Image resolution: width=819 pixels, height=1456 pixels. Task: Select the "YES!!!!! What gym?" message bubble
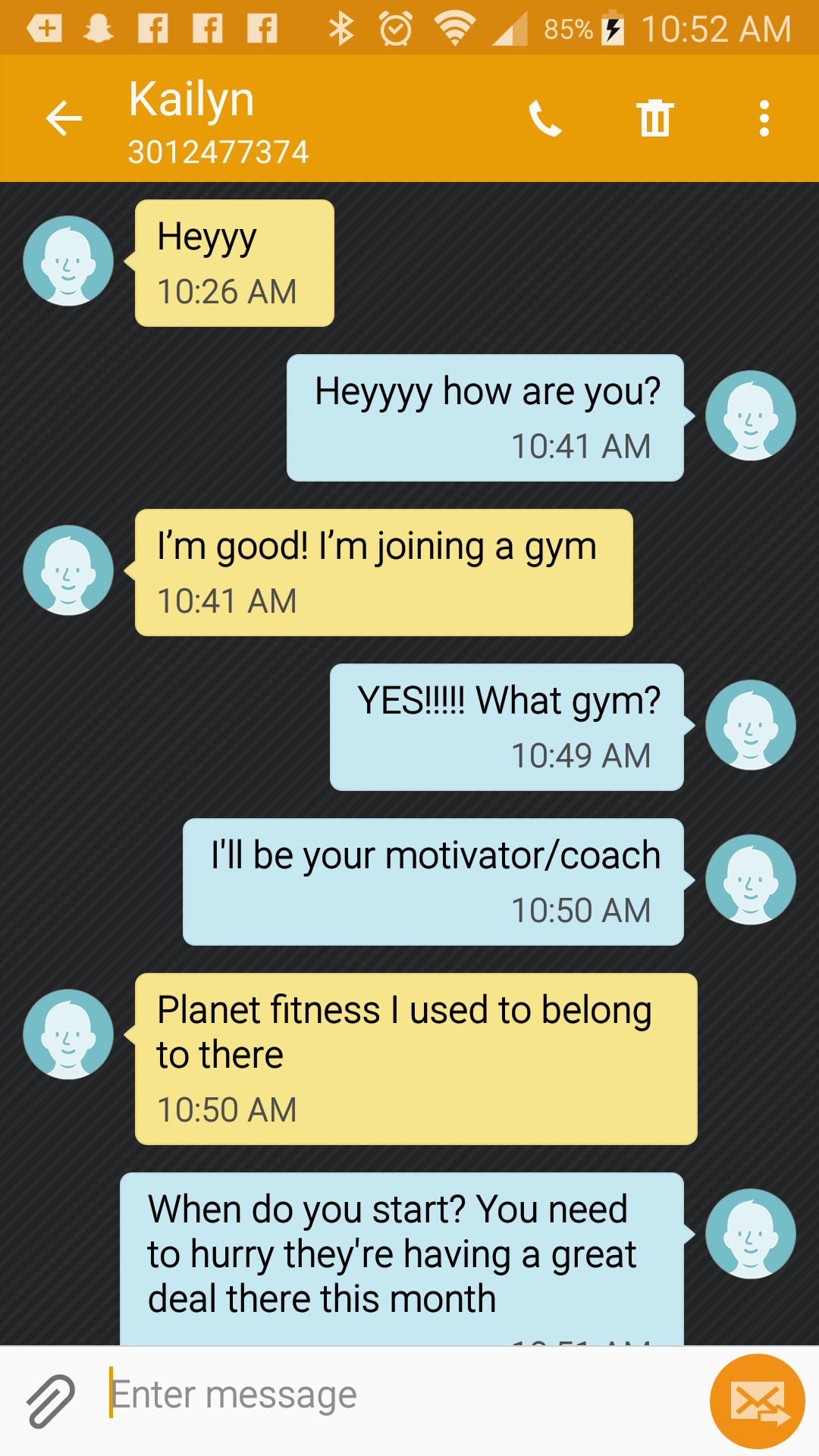coord(507,727)
